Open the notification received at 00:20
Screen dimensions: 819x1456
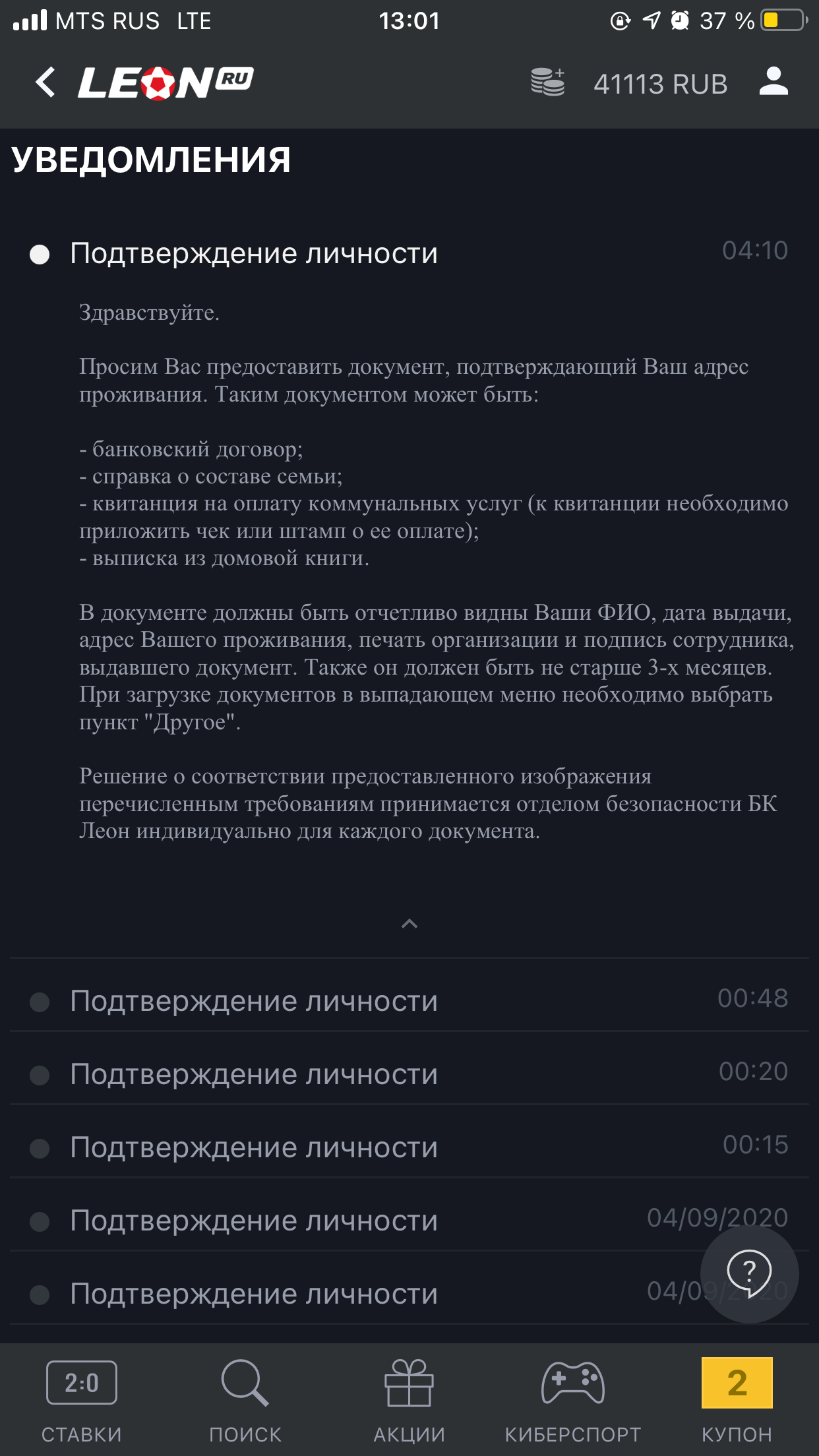[409, 1074]
